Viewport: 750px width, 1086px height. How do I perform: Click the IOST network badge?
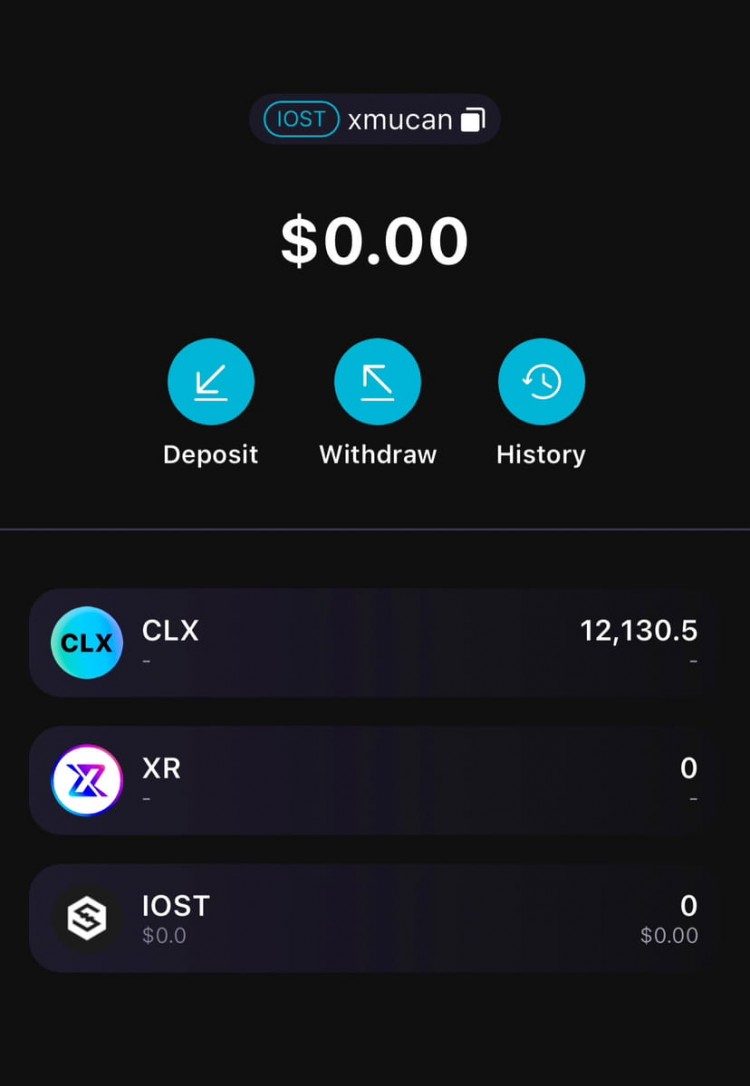point(299,119)
